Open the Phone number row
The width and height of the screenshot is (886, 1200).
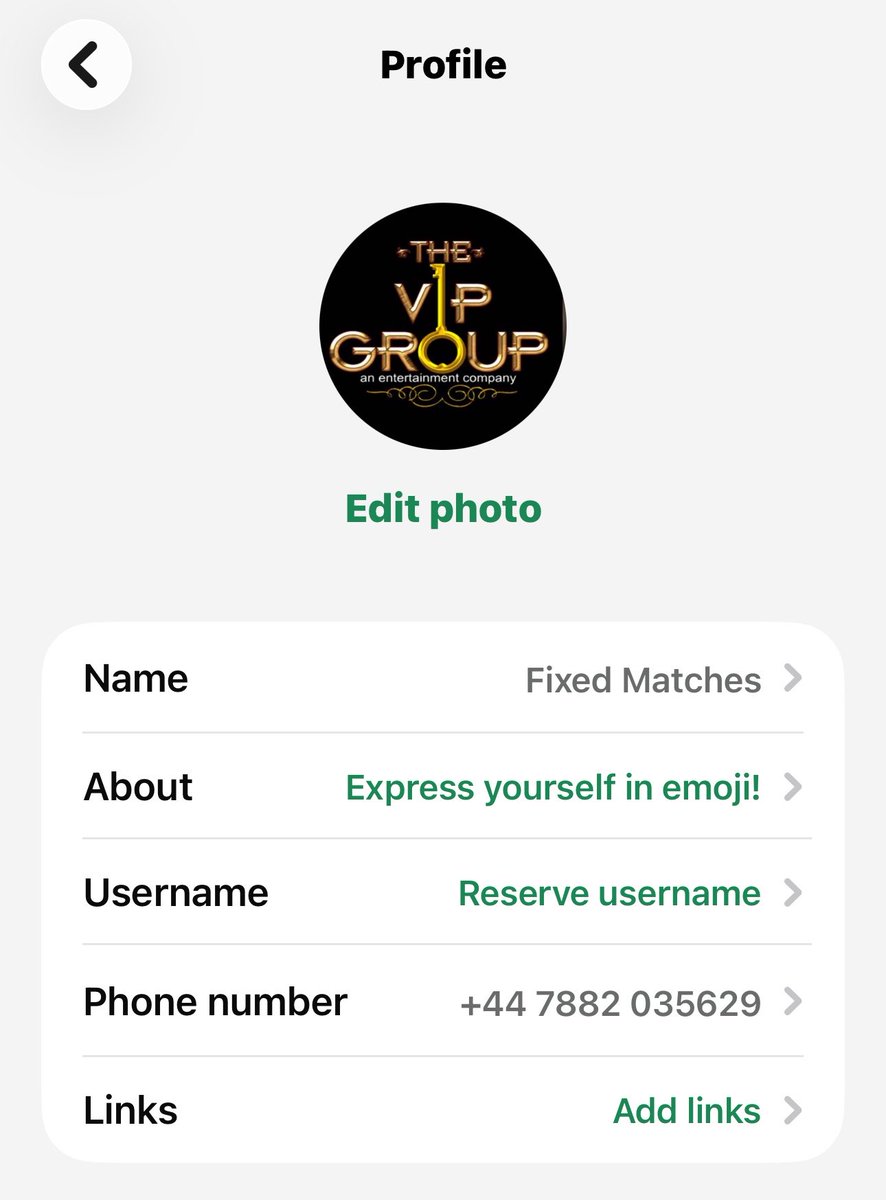click(443, 1001)
